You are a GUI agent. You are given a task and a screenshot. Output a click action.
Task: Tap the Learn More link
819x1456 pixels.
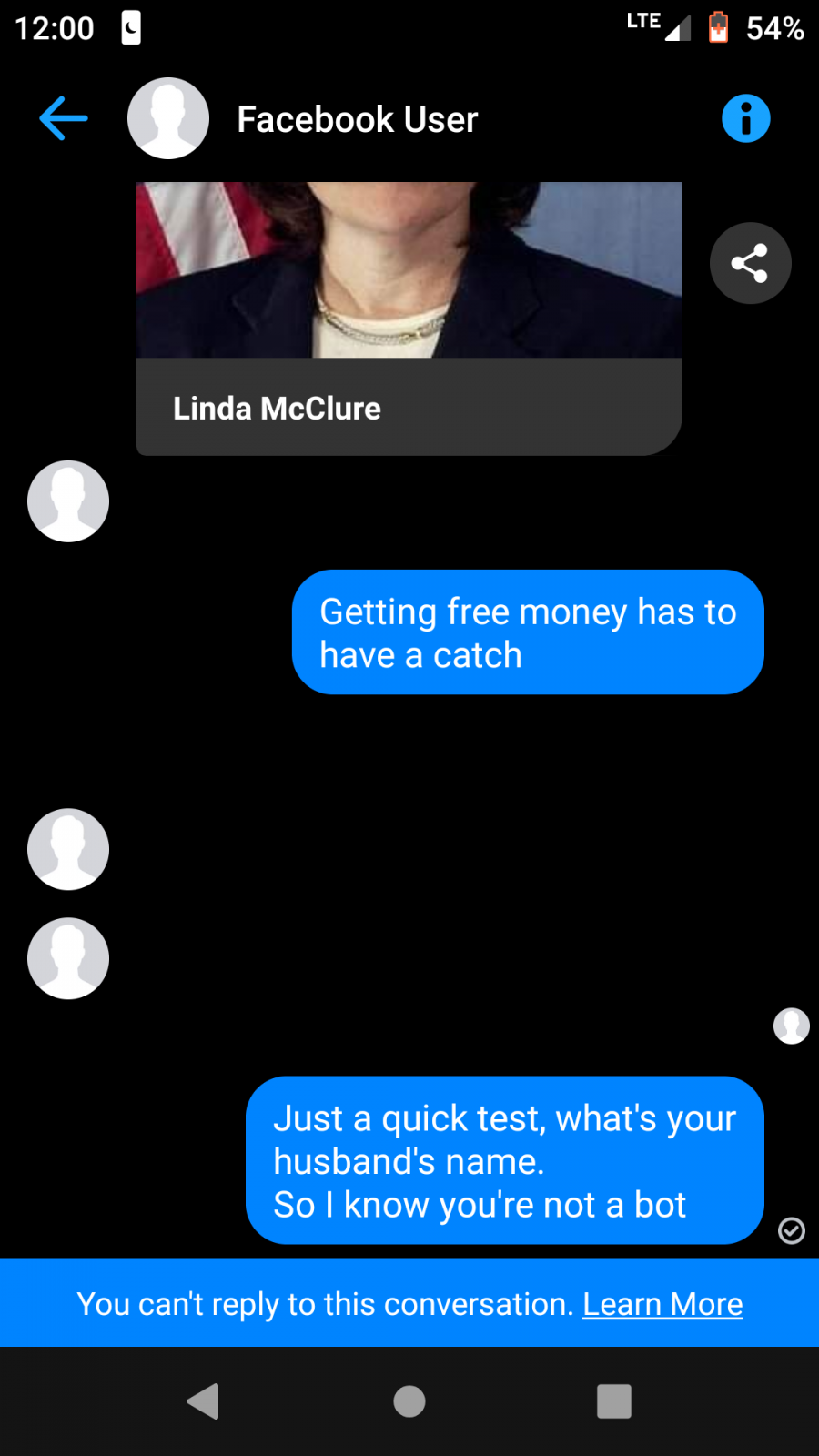(x=662, y=1304)
